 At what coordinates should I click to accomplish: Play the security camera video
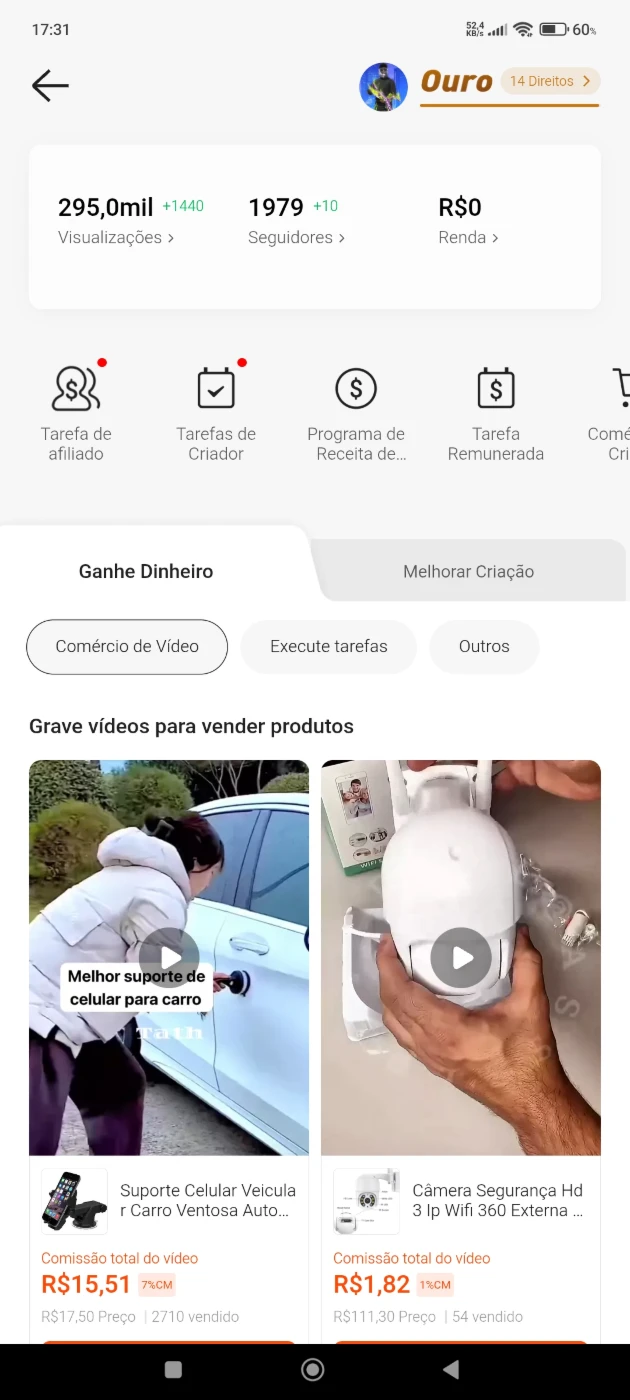[461, 957]
